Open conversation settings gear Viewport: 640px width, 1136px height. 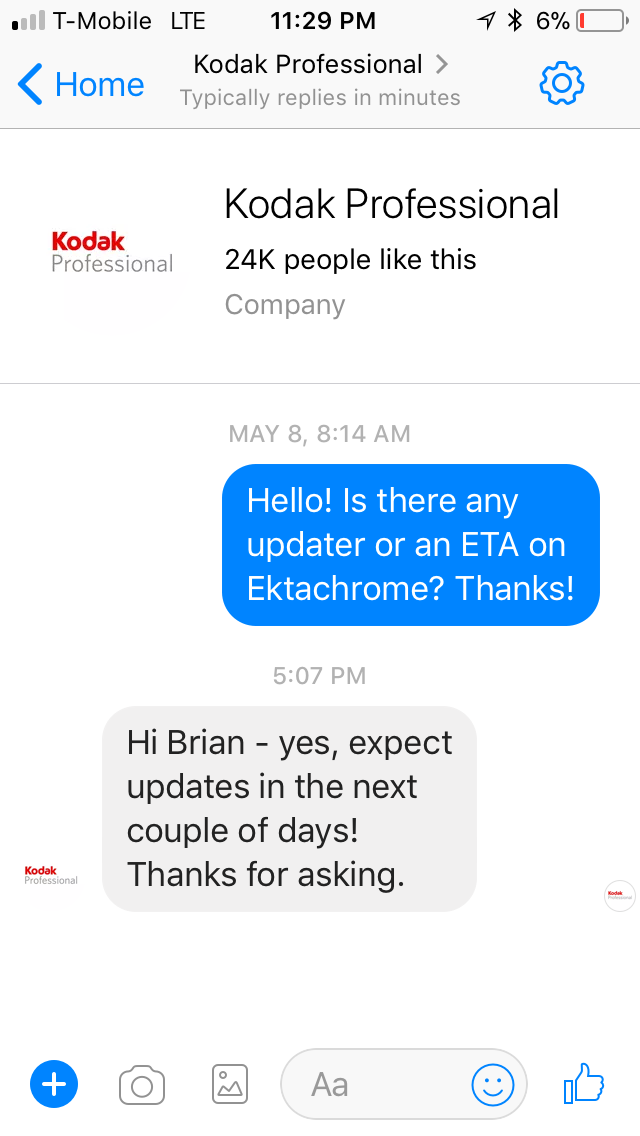coord(561,84)
